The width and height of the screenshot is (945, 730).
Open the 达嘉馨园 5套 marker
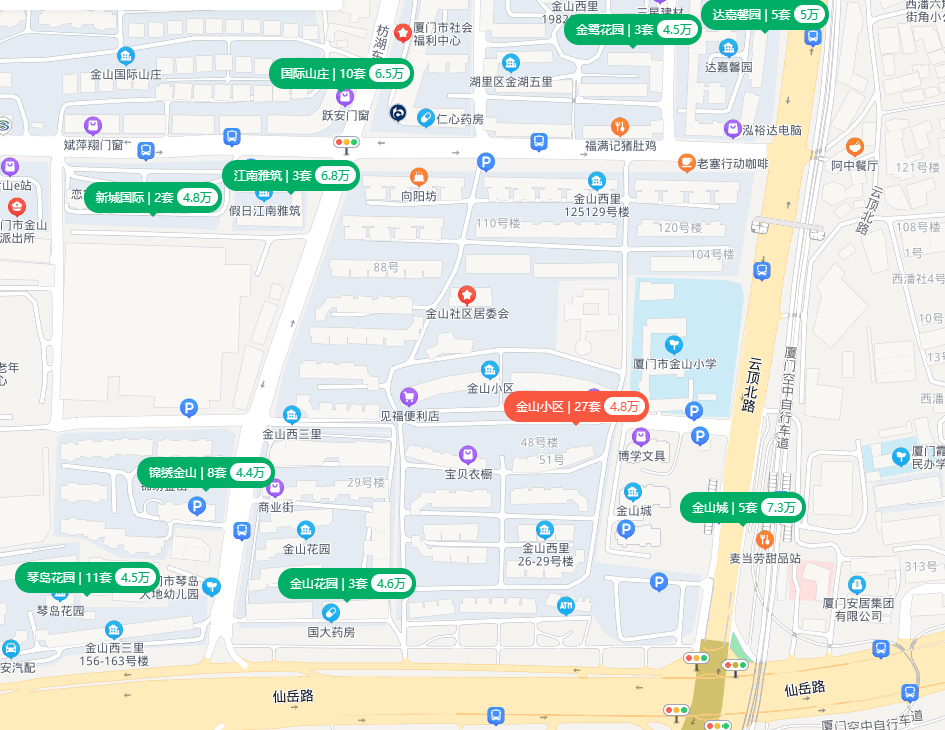(x=765, y=15)
